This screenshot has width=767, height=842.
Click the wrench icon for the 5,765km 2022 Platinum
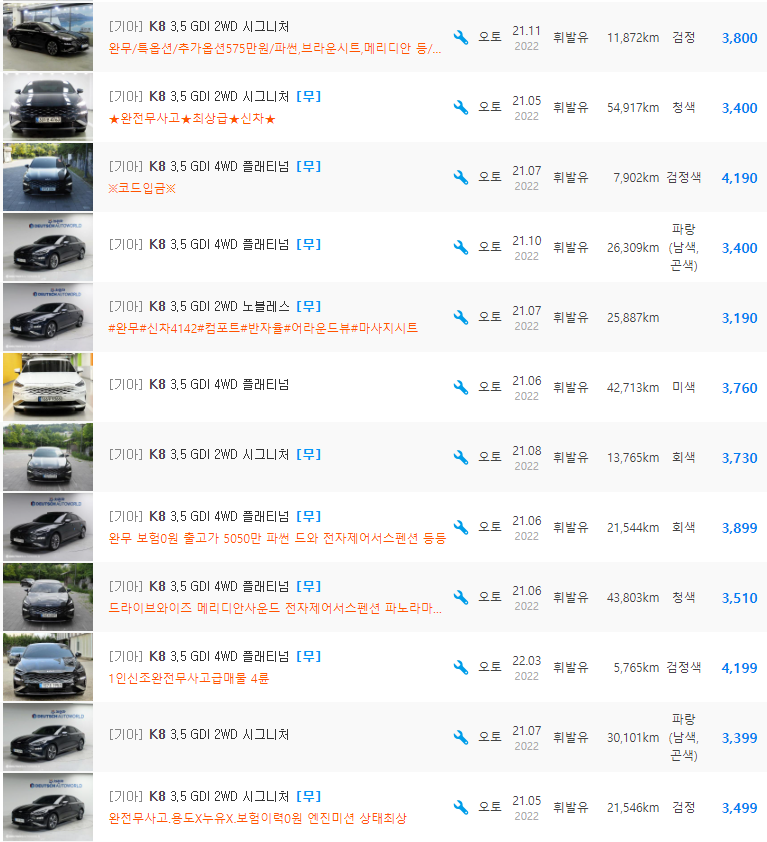(460, 667)
